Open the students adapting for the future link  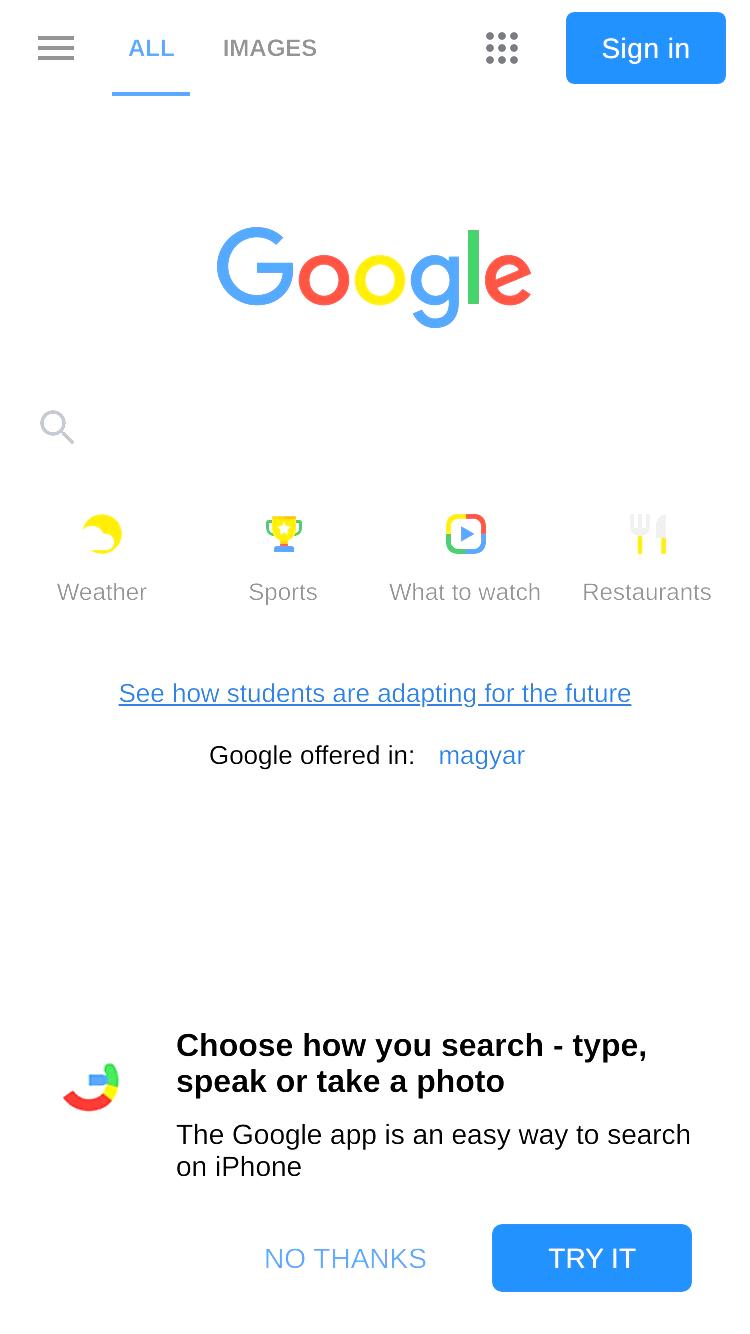coord(375,693)
